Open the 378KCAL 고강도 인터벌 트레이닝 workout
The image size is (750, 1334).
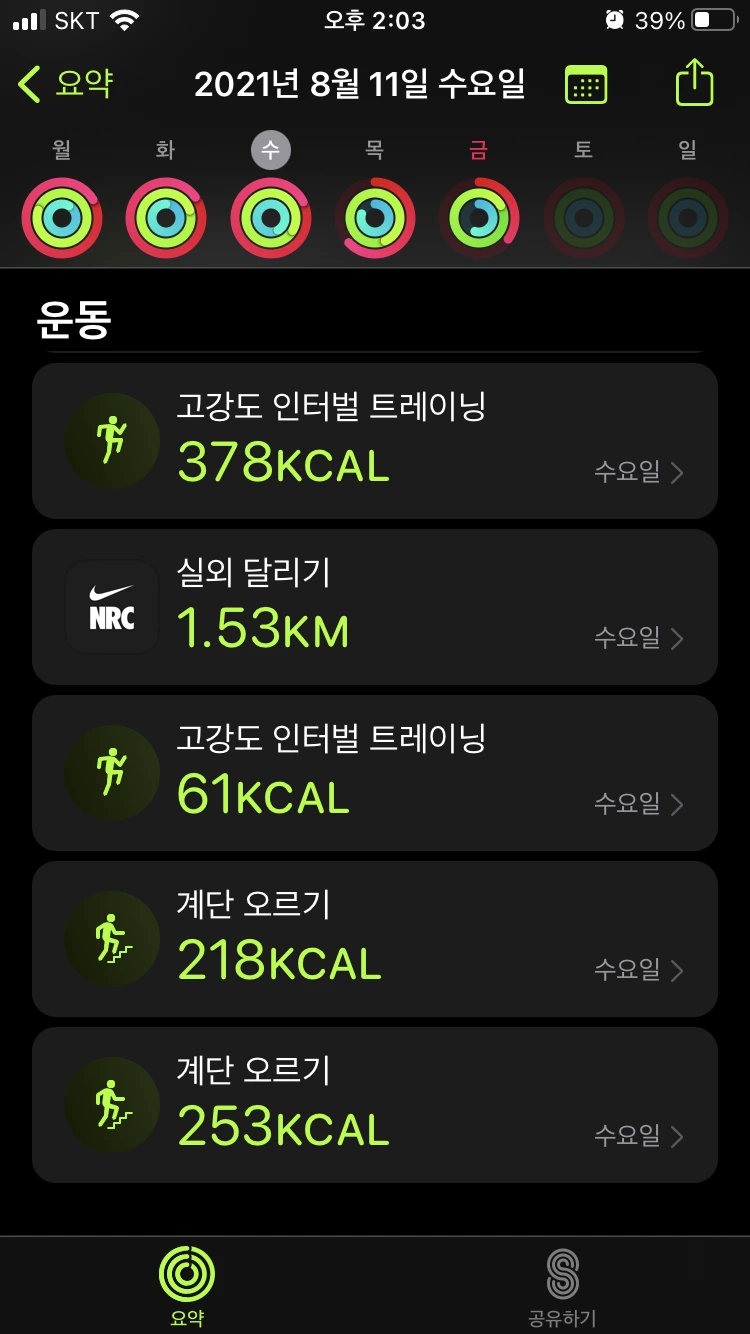click(x=375, y=441)
